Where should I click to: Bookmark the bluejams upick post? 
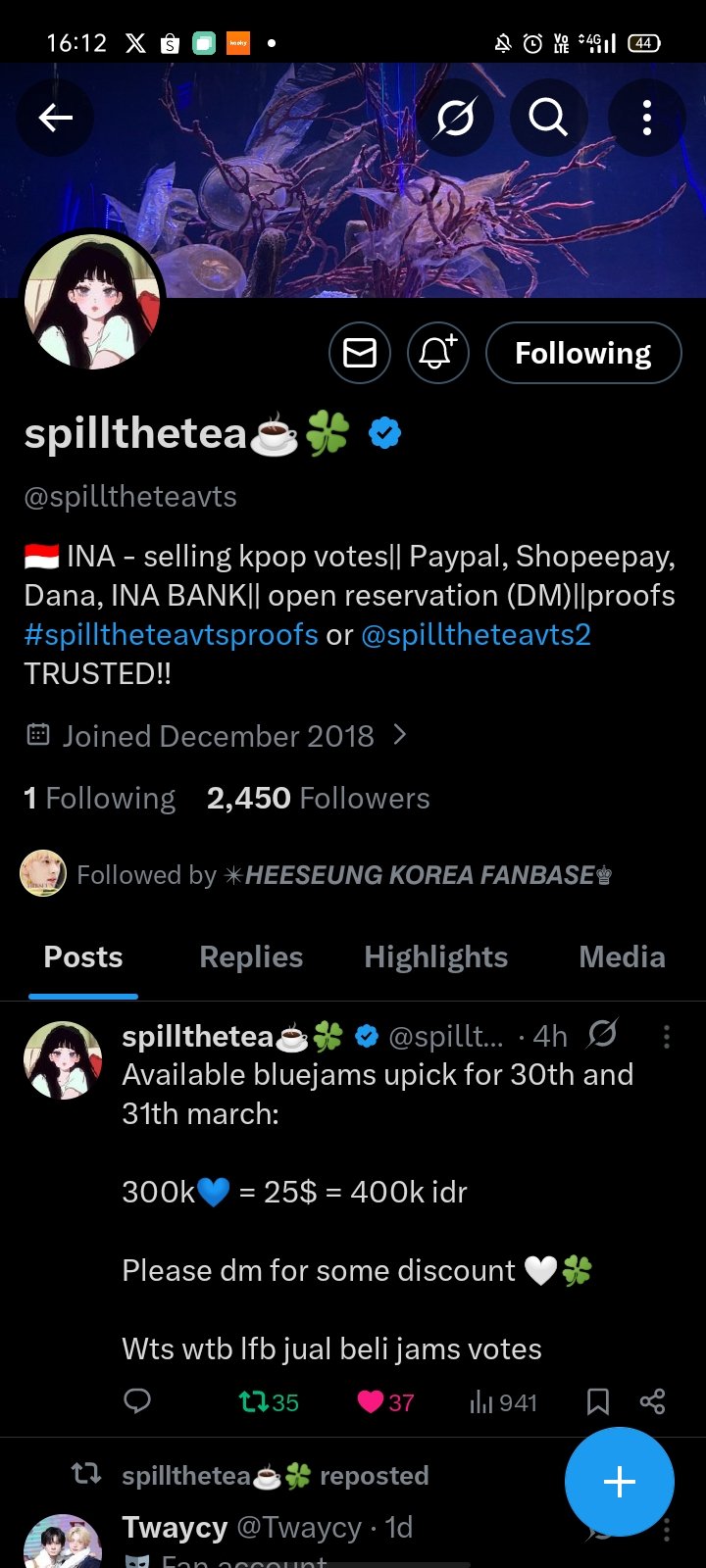click(x=597, y=1402)
